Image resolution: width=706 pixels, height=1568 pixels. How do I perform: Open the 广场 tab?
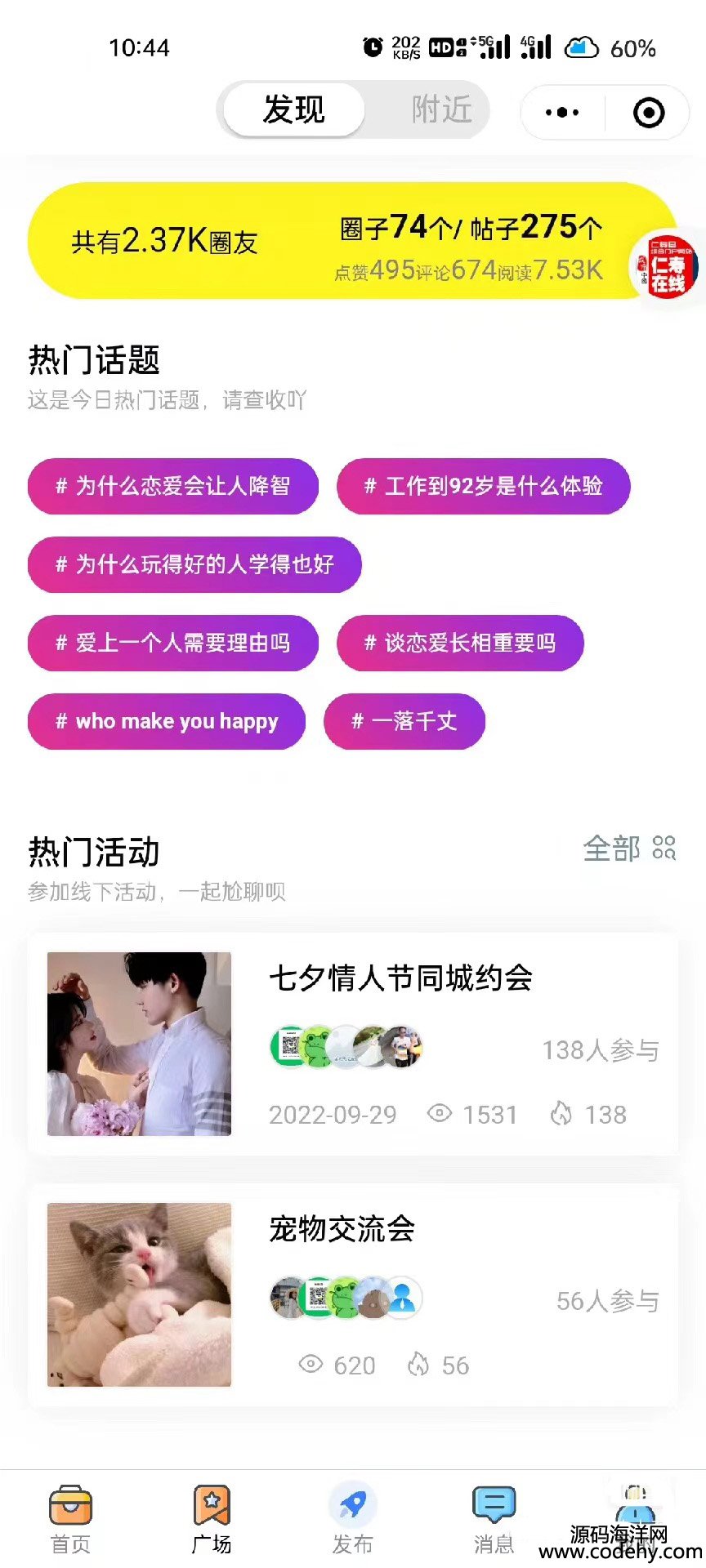pos(212,1518)
